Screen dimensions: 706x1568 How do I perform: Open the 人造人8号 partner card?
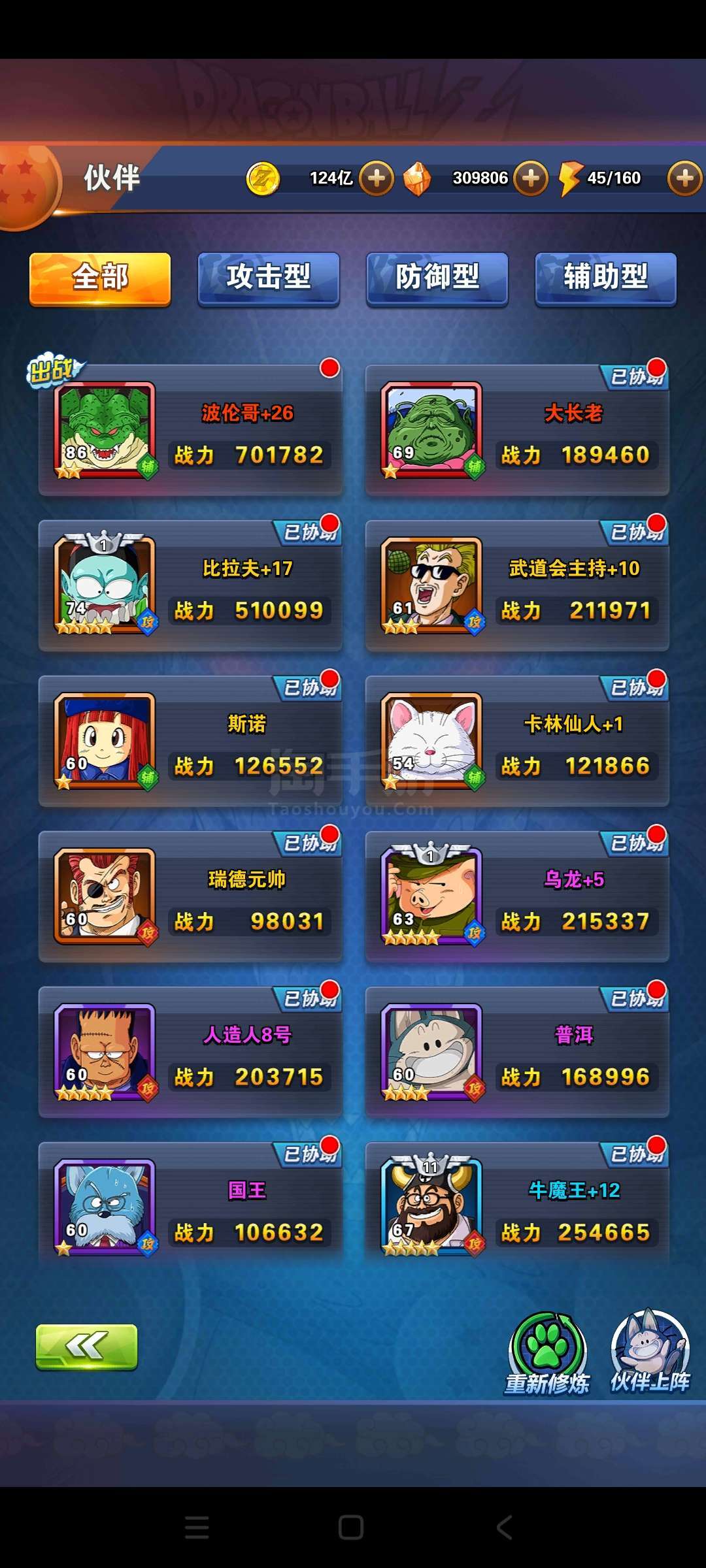point(190,1053)
